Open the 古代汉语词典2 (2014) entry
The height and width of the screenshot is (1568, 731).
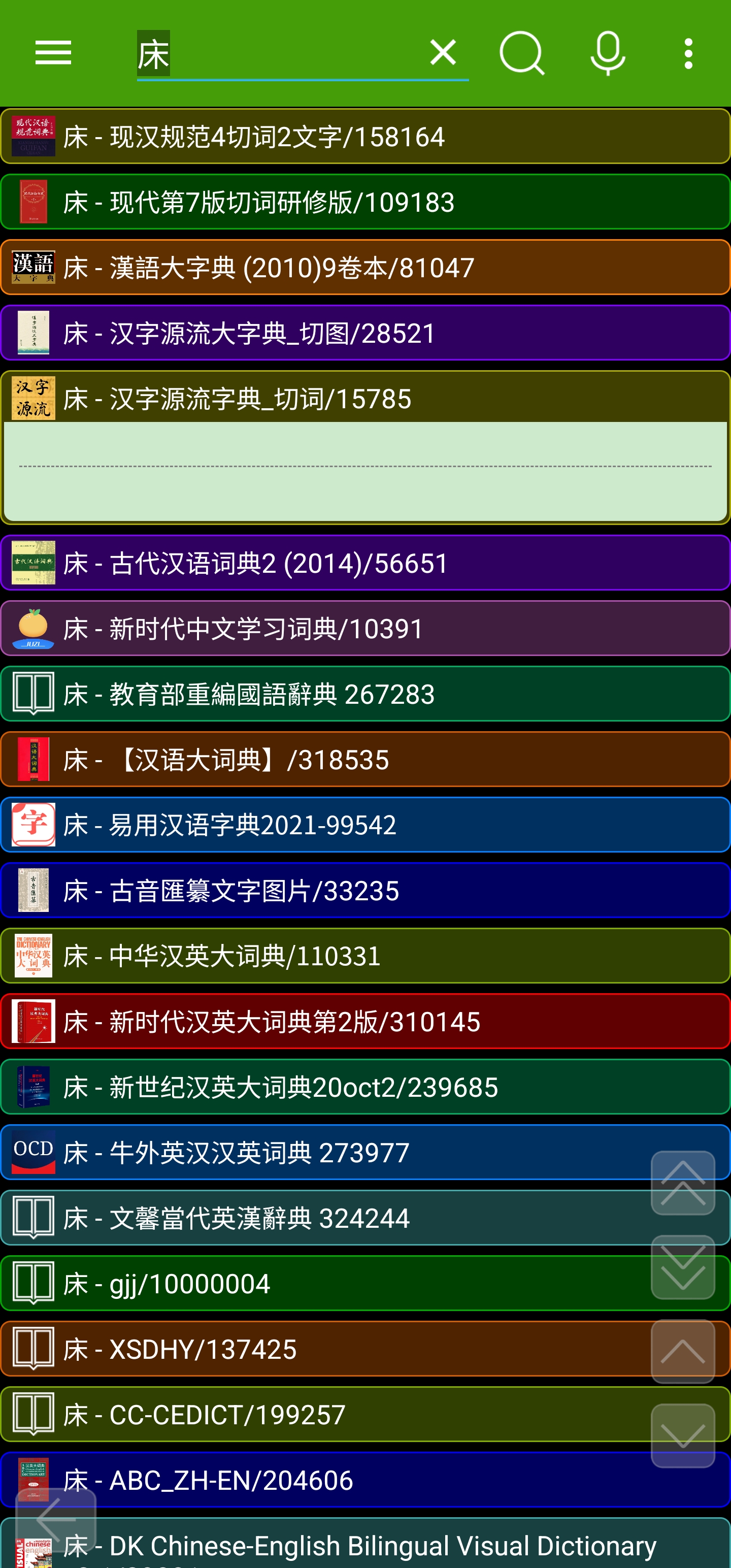coord(365,563)
